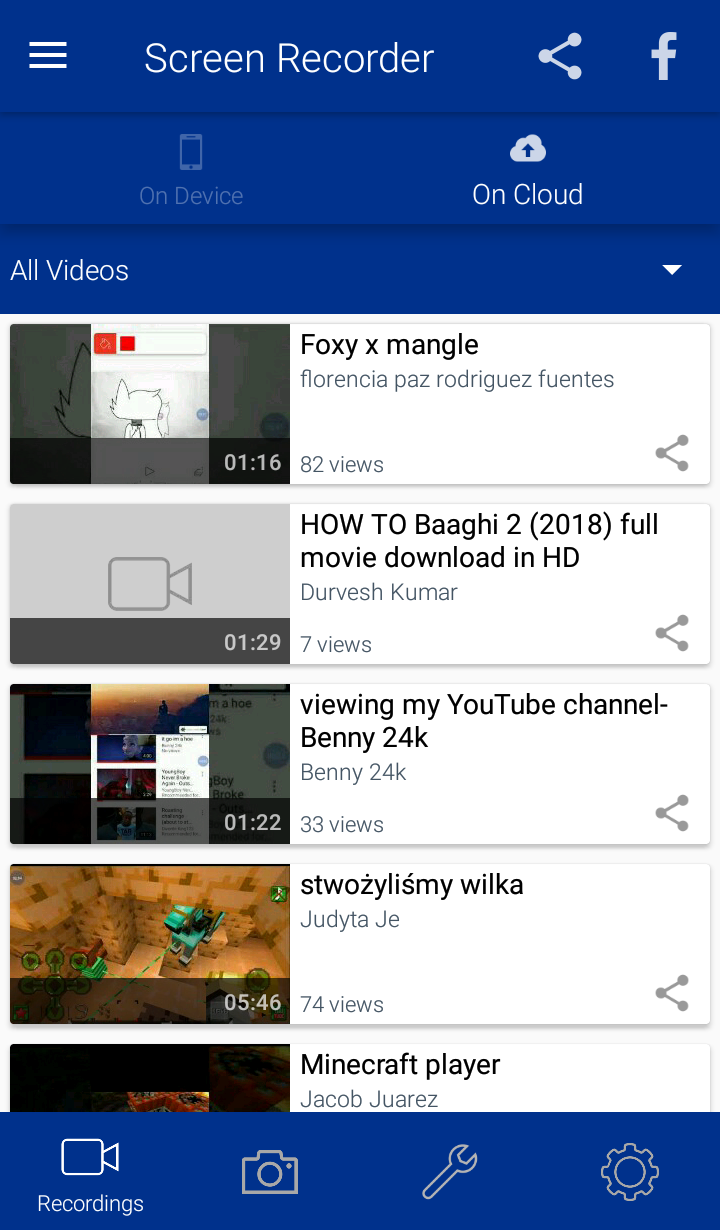Switch to the On Cloud tab
720x1230 pixels.
coord(527,168)
